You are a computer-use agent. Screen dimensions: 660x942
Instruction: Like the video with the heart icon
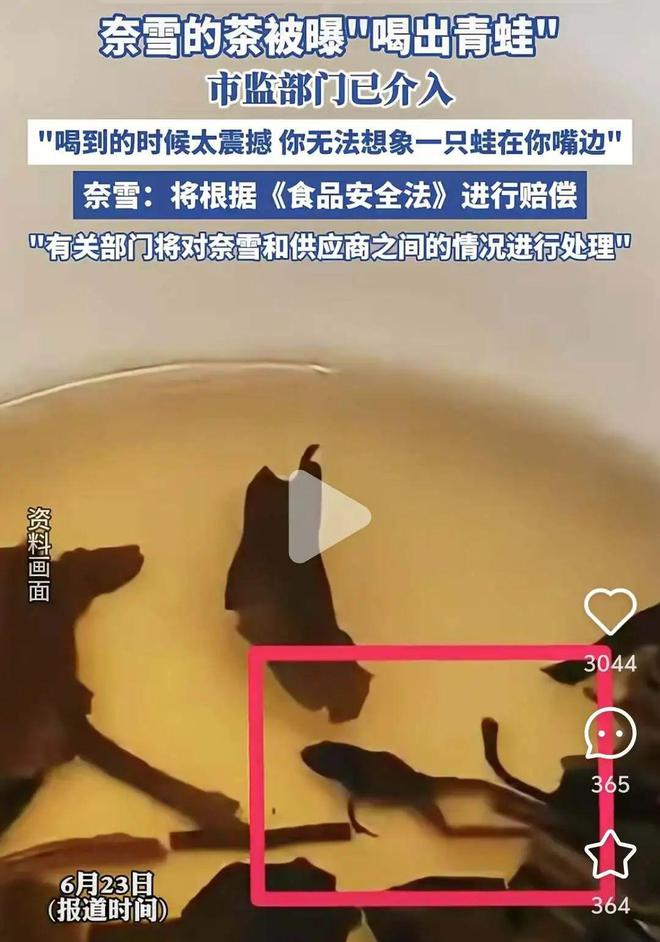[x=610, y=612]
